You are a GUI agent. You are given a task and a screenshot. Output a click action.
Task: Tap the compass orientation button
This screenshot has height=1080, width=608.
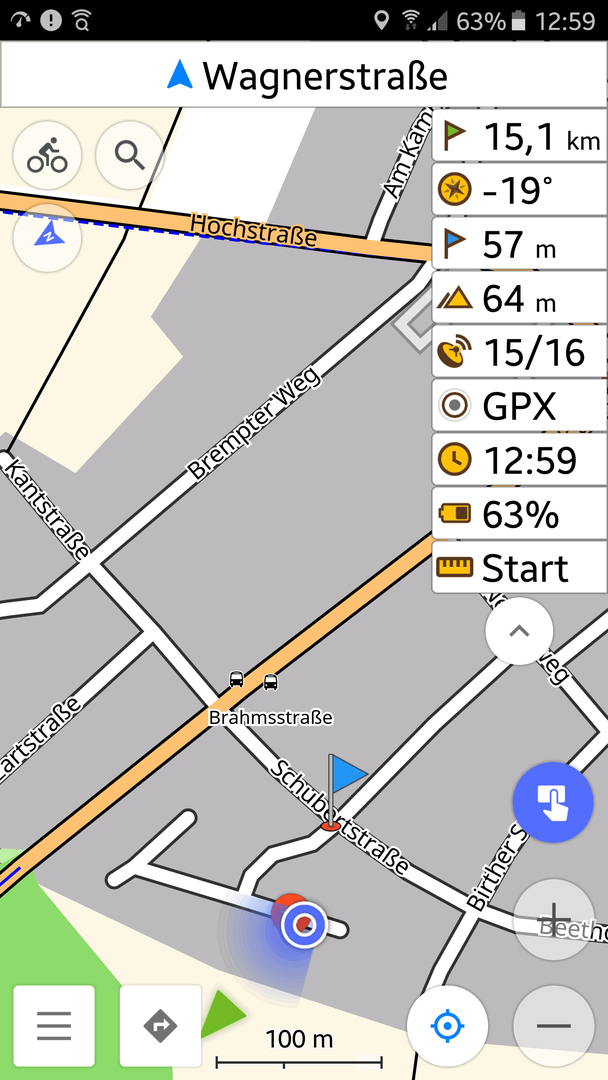48,238
